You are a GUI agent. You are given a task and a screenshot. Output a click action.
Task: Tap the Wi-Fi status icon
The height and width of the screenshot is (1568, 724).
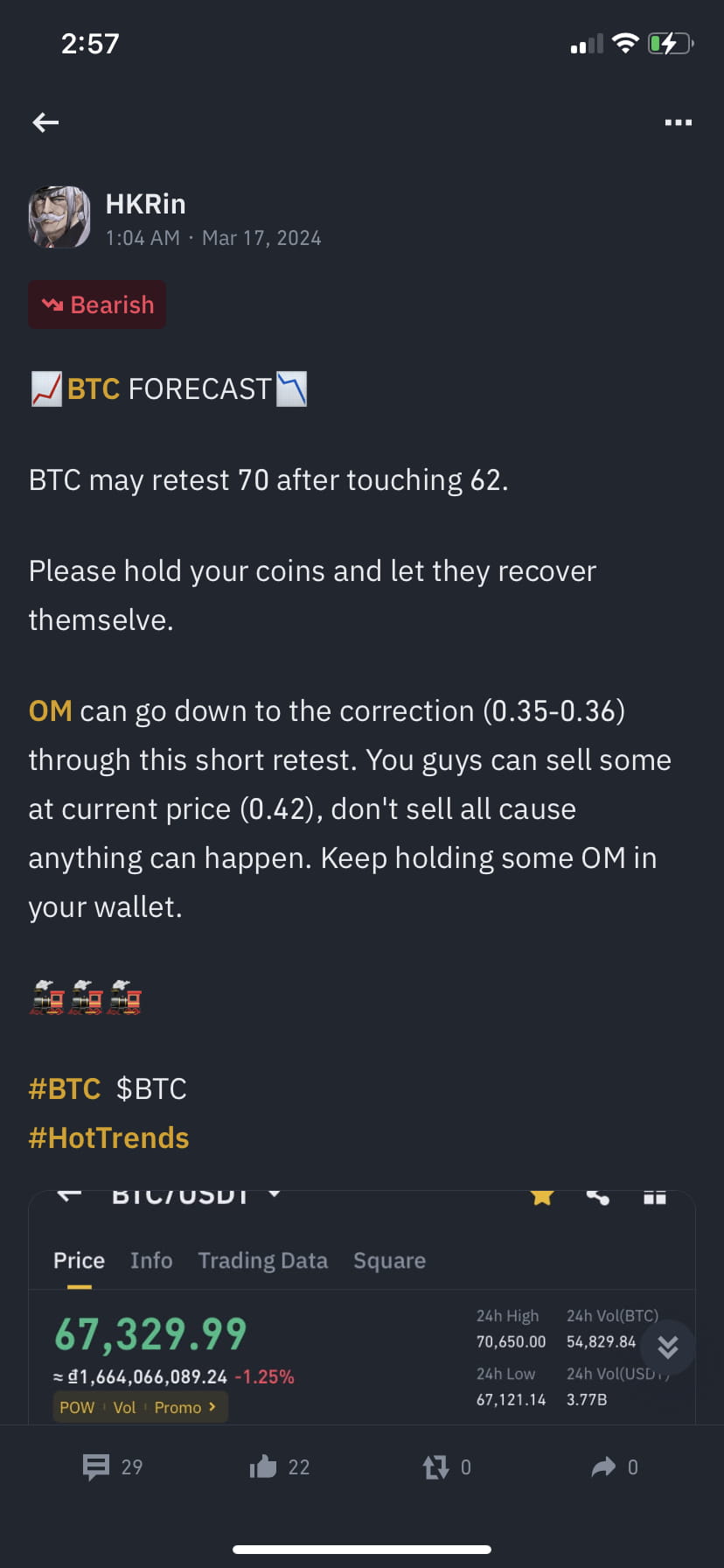pos(627,42)
